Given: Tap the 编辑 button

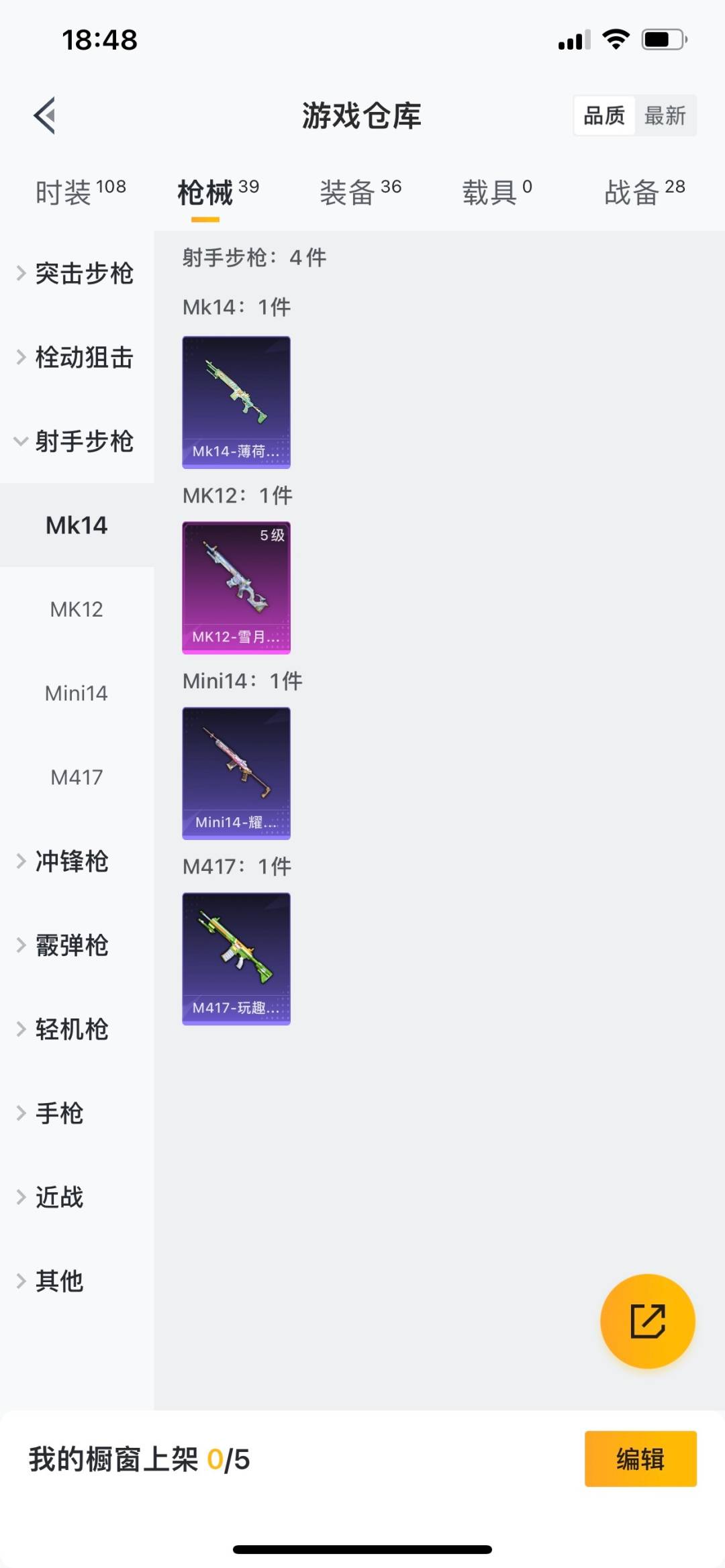Looking at the screenshot, I should [640, 1459].
